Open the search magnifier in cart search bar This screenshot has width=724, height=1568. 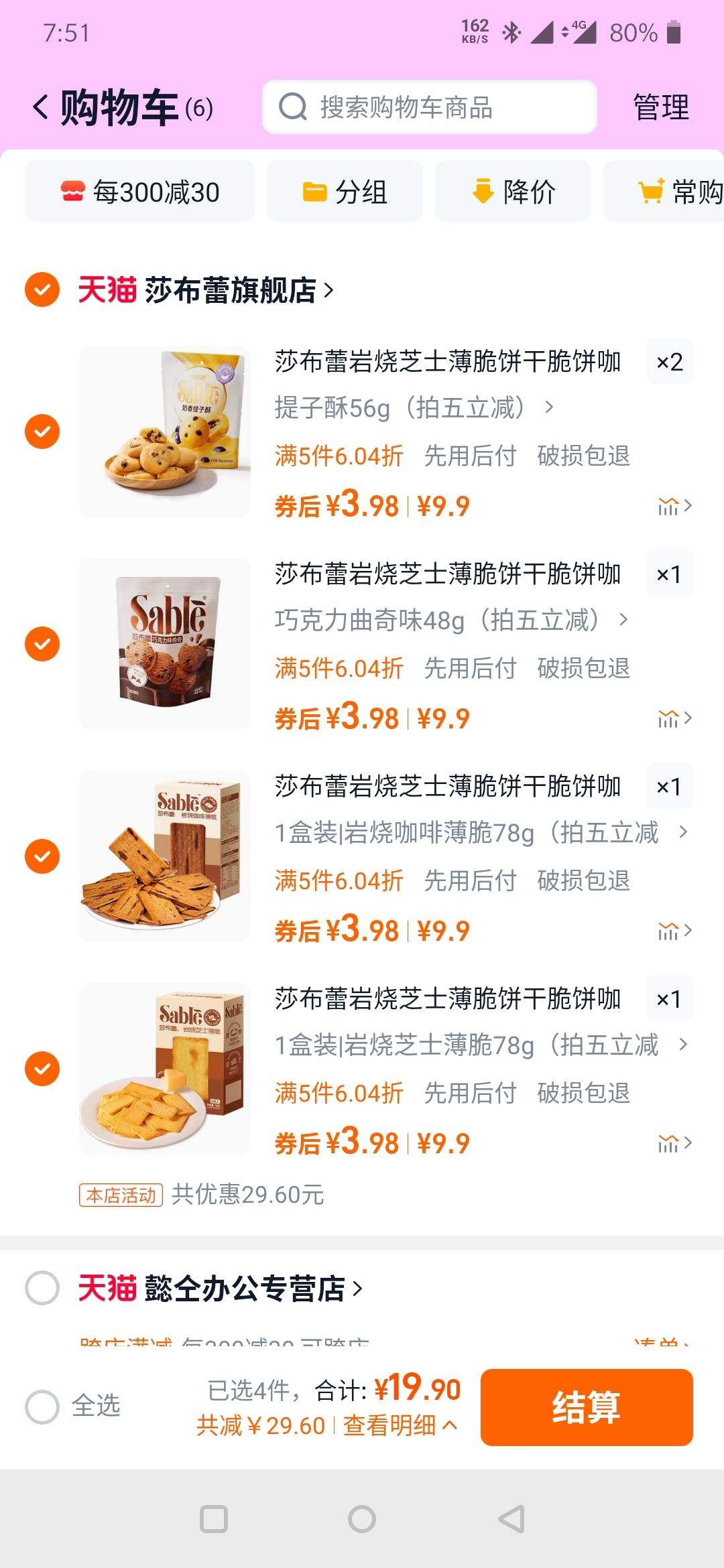coord(291,107)
